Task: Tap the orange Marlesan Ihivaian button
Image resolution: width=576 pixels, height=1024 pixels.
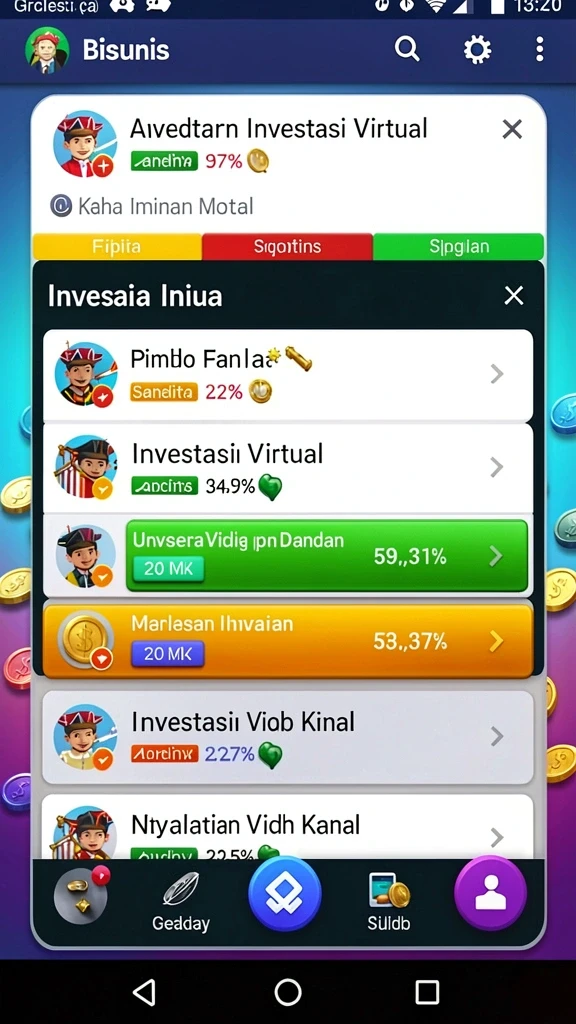Action: (288, 639)
